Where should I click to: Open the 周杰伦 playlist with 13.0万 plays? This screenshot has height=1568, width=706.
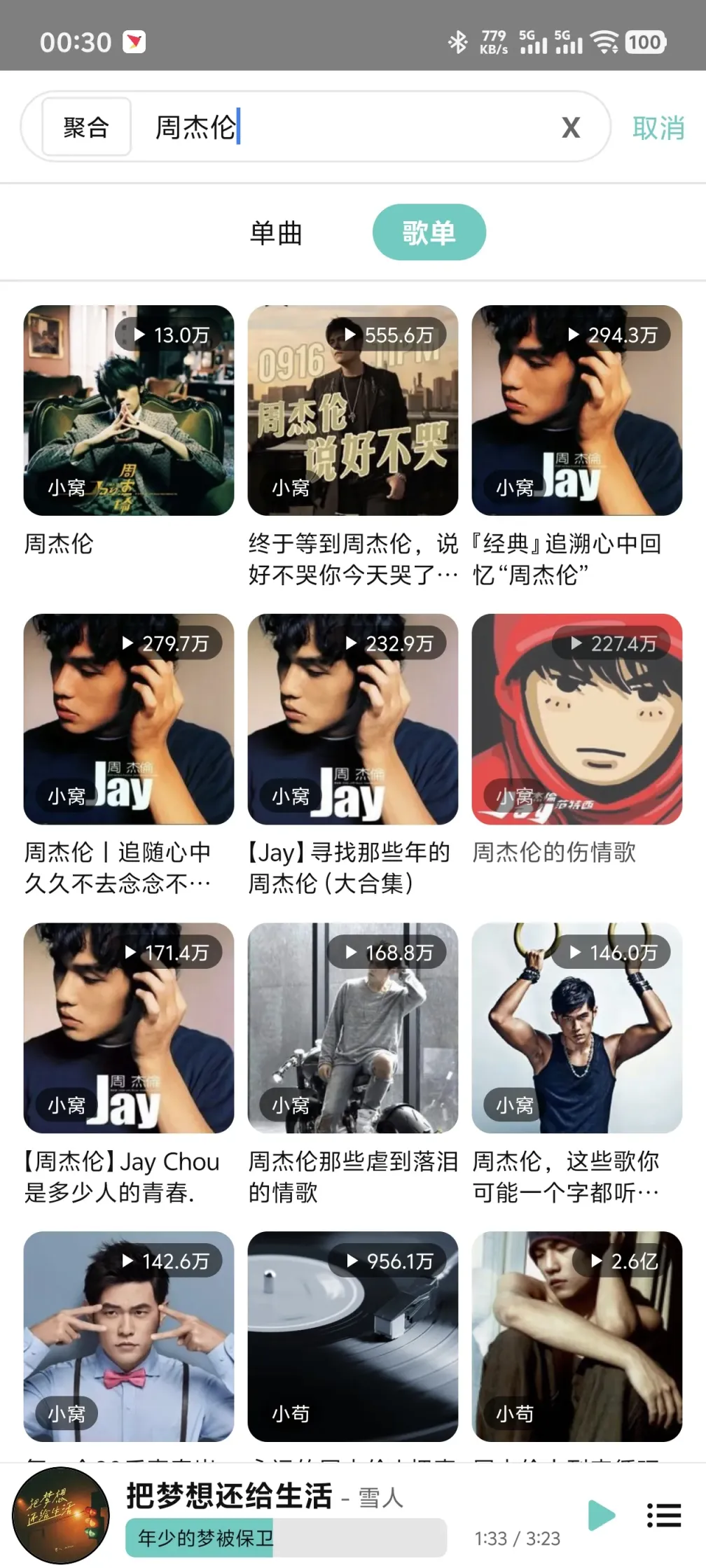(129, 410)
